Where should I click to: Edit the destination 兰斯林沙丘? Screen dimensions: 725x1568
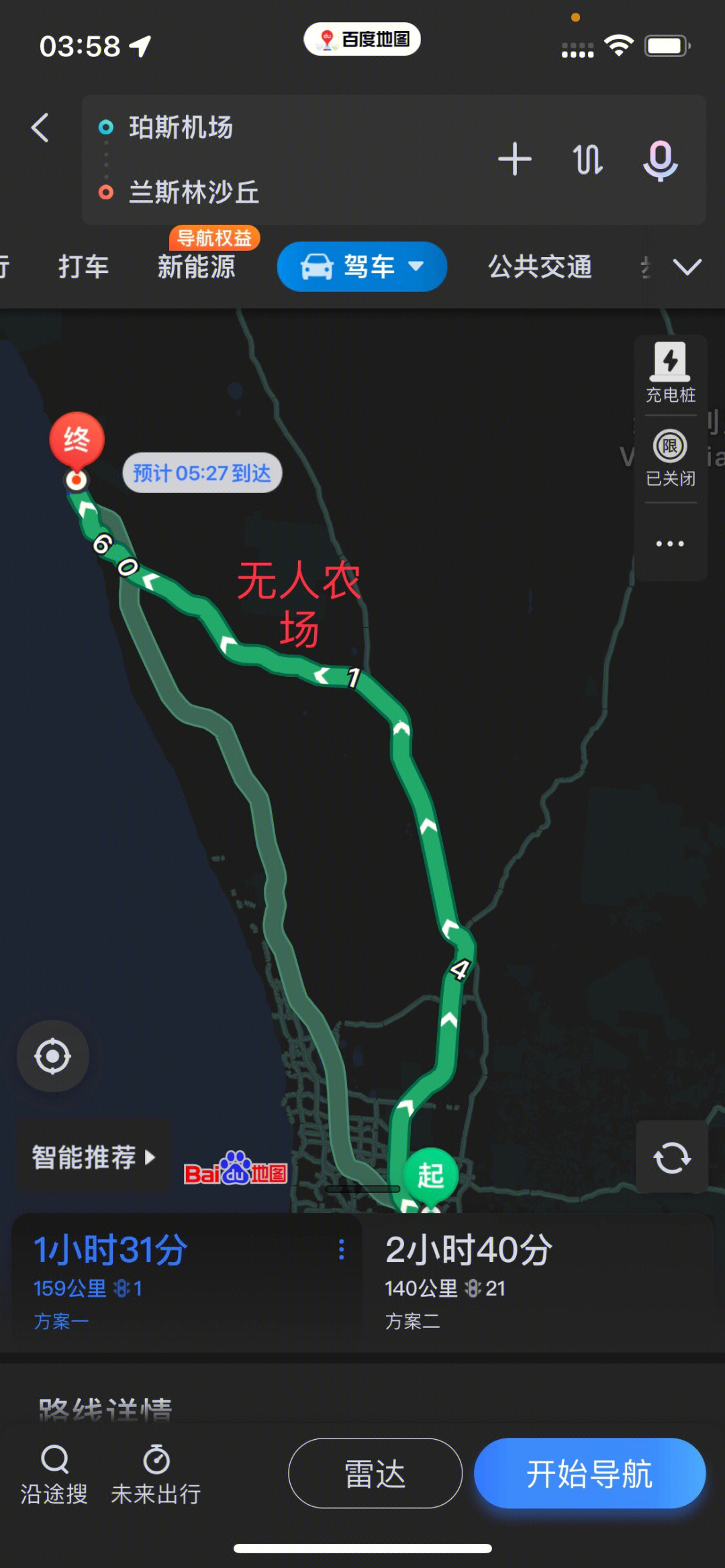point(195,193)
